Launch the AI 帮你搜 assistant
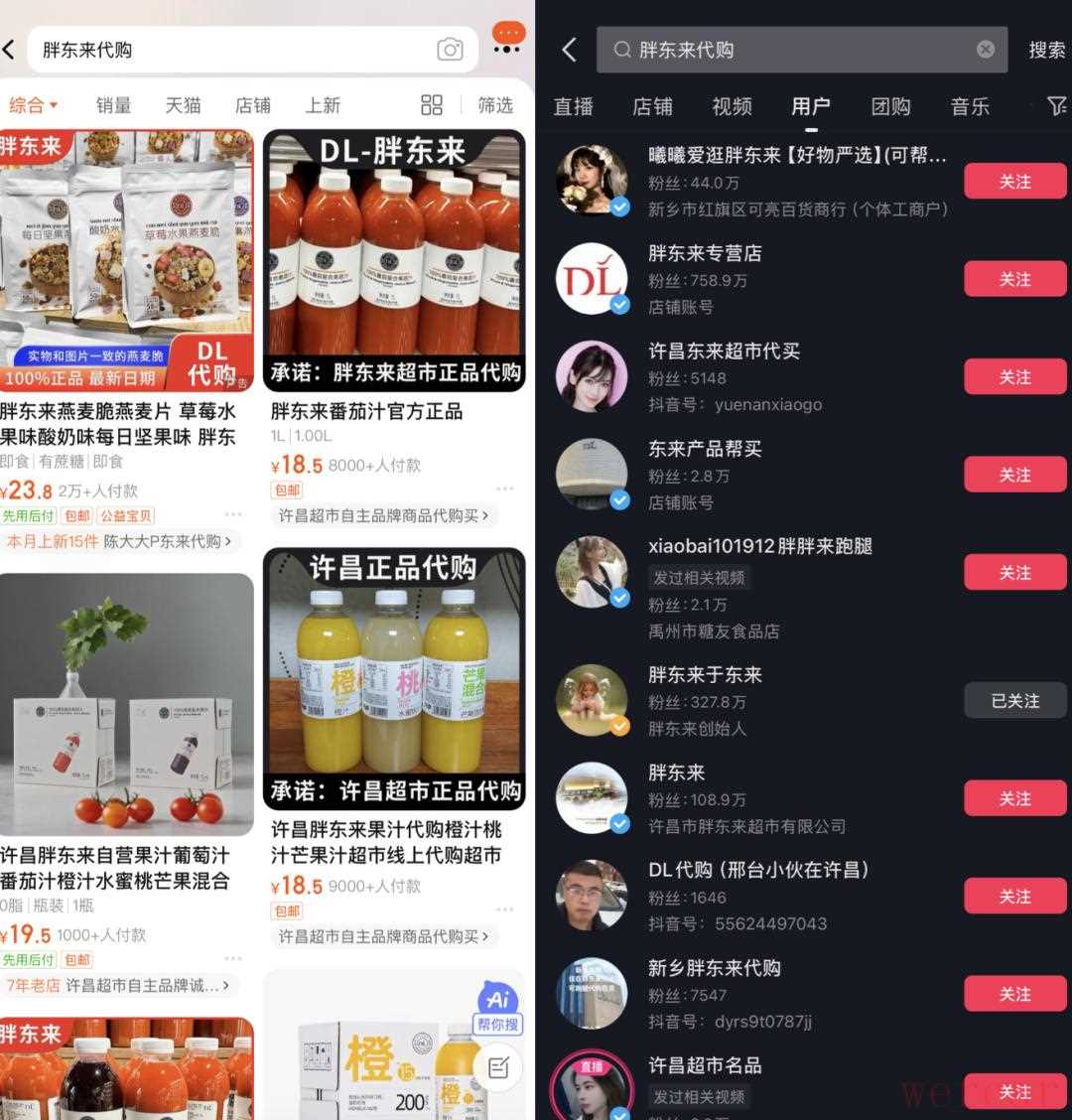Viewport: 1072px width, 1120px height. click(498, 1010)
